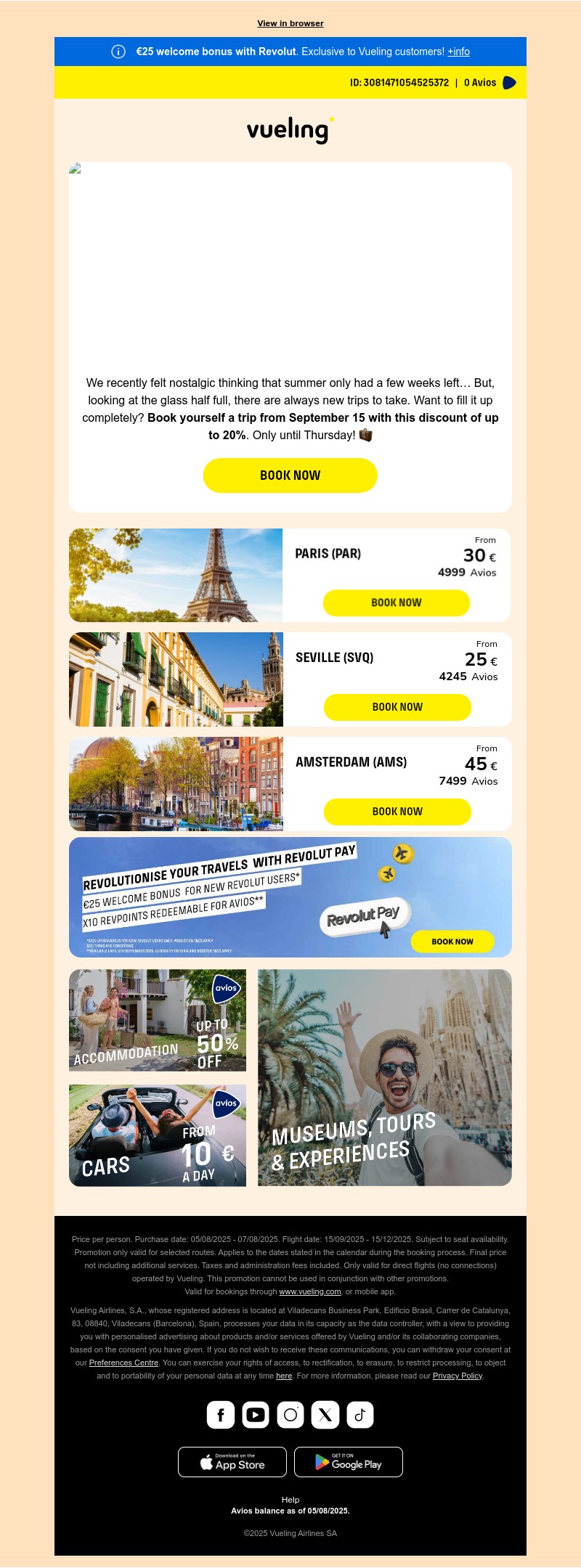Open the +info link for Revolut bonus
581x1568 pixels.
coord(458,52)
